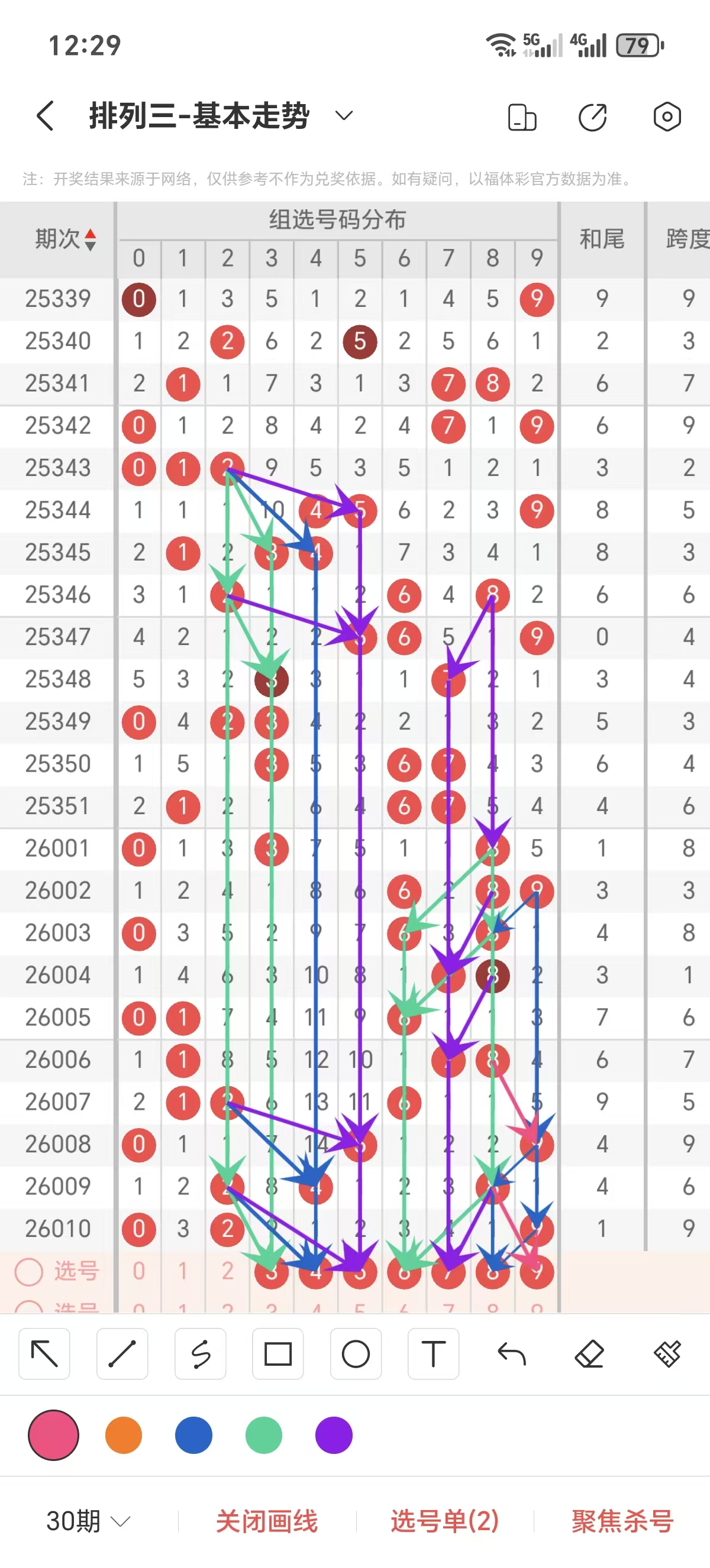Open 选号单(2) selection list
The width and height of the screenshot is (710, 1568).
click(x=444, y=1521)
